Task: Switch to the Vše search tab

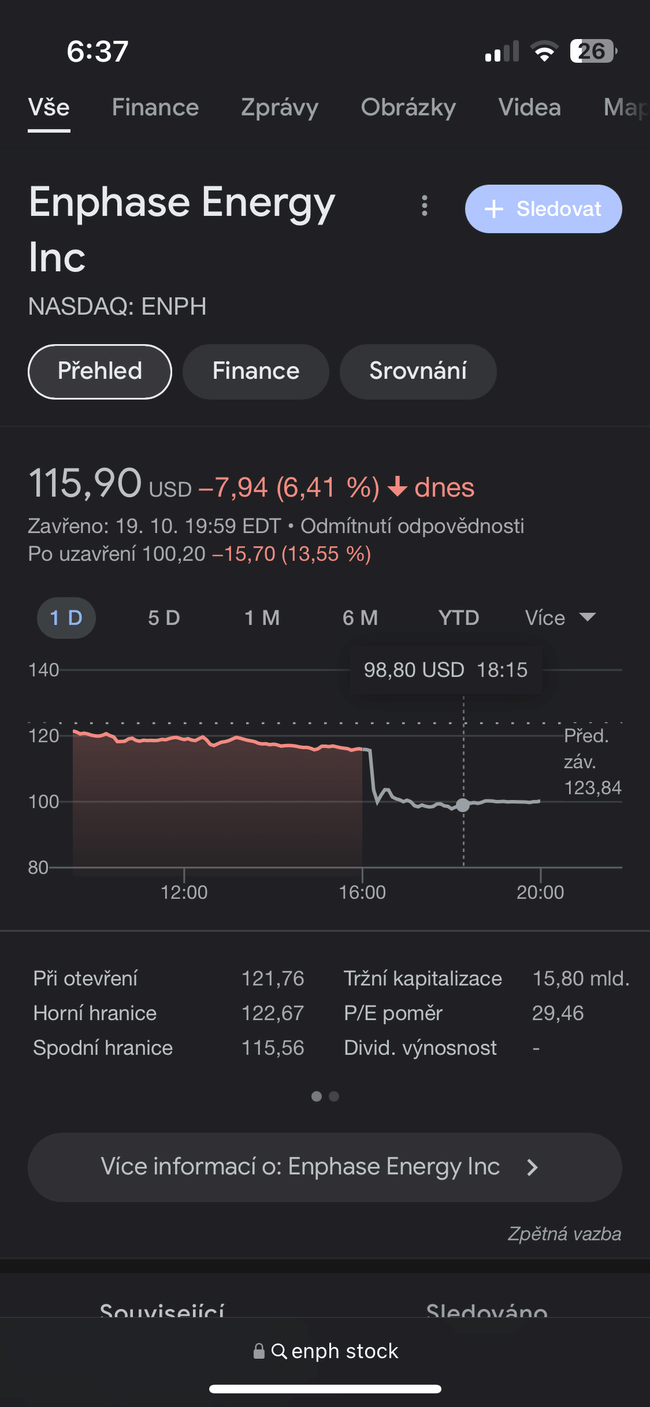Action: (x=48, y=107)
